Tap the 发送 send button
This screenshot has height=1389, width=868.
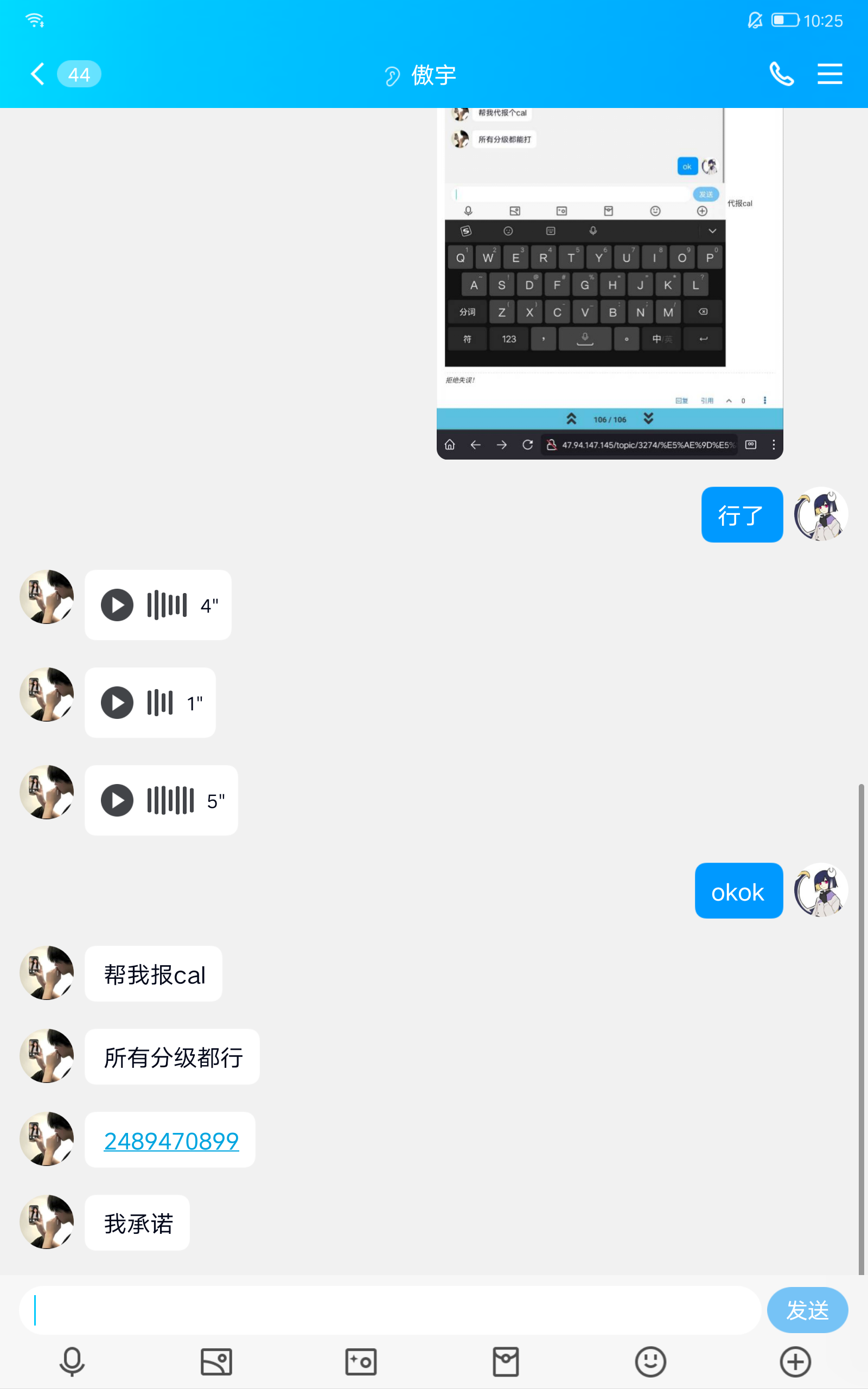coord(807,1310)
